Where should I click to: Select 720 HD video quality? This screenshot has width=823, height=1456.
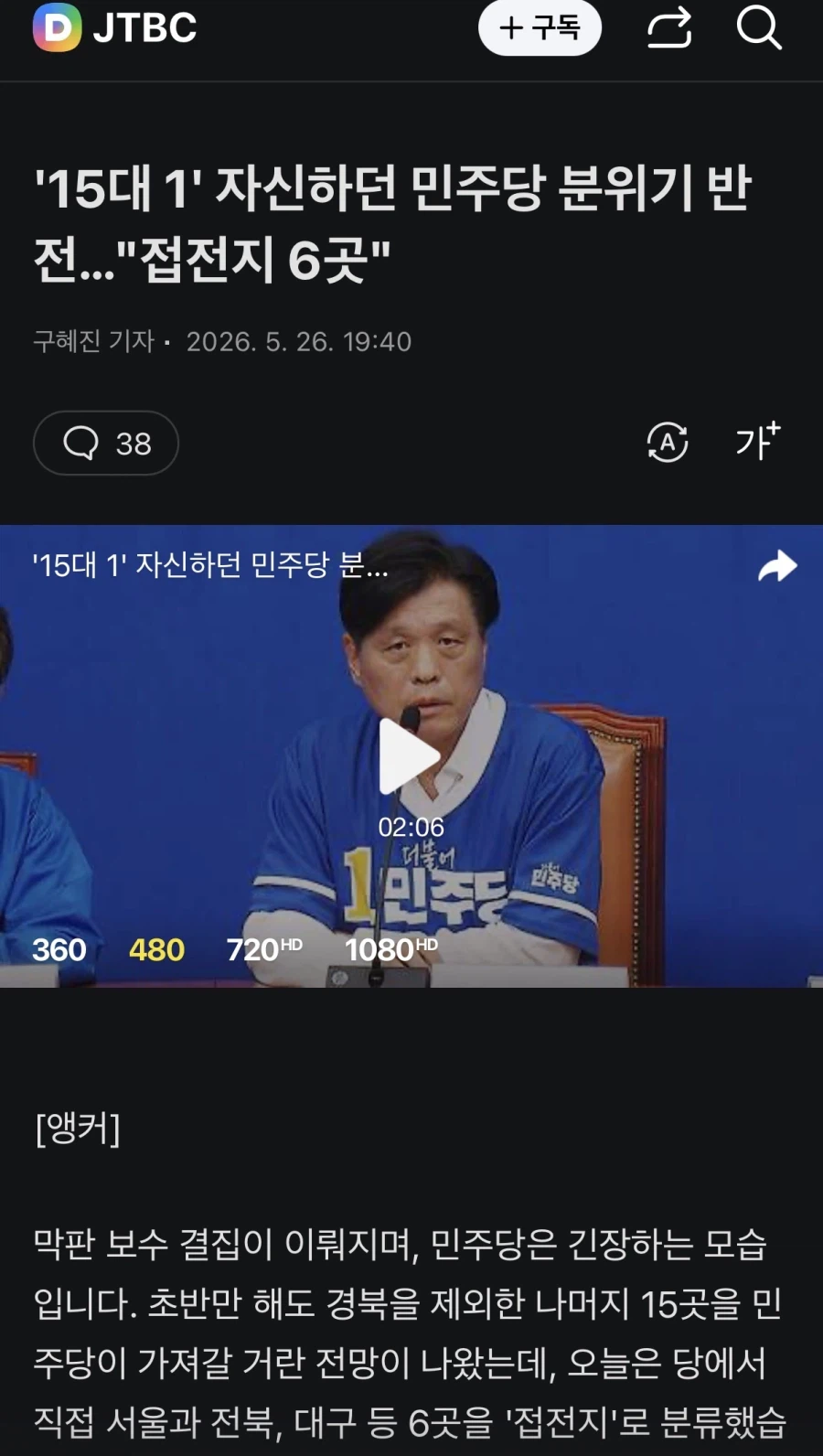(264, 949)
